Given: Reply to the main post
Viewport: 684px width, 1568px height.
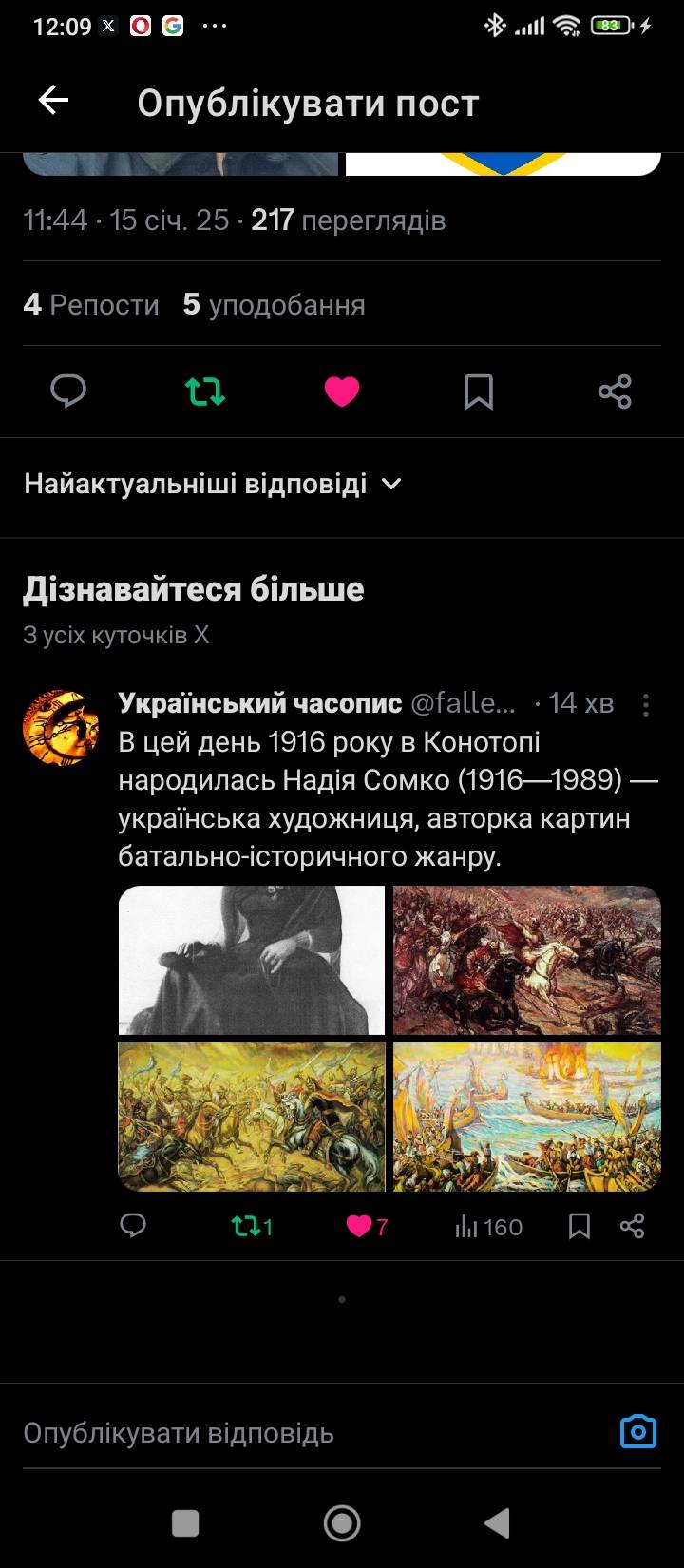Looking at the screenshot, I should tap(68, 392).
